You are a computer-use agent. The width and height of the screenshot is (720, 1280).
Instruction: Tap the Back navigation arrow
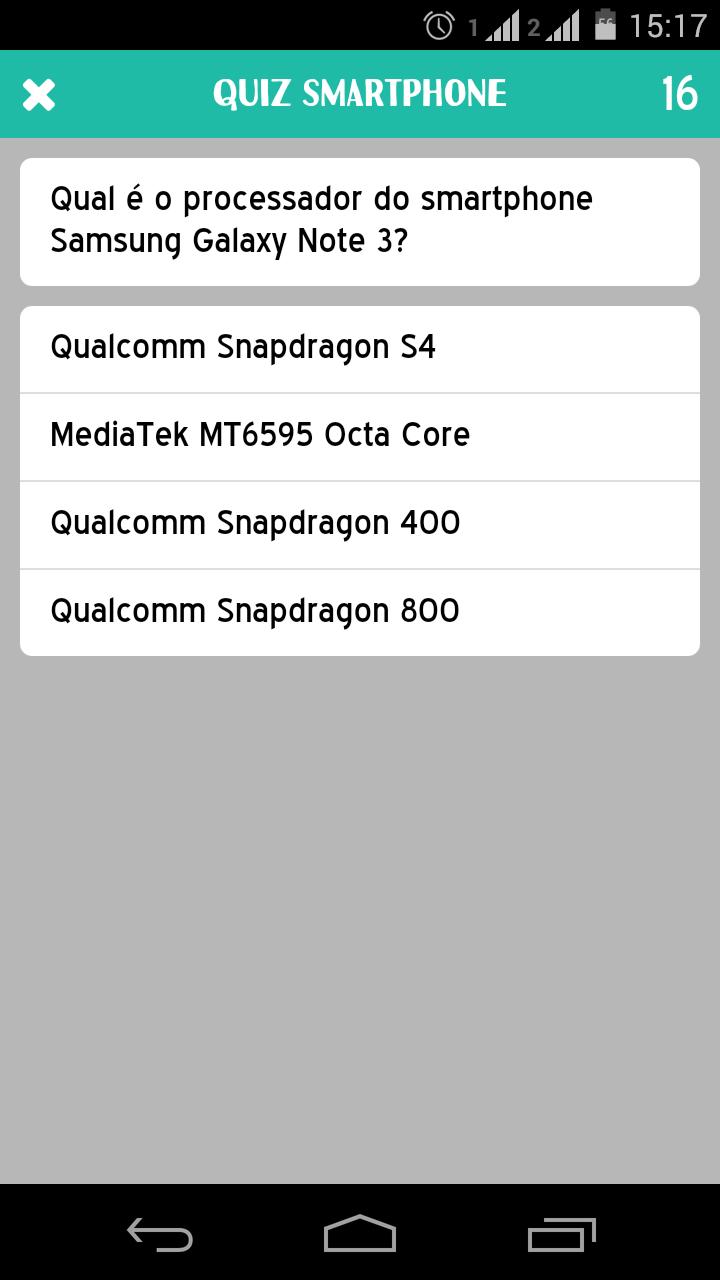[x=159, y=1235]
